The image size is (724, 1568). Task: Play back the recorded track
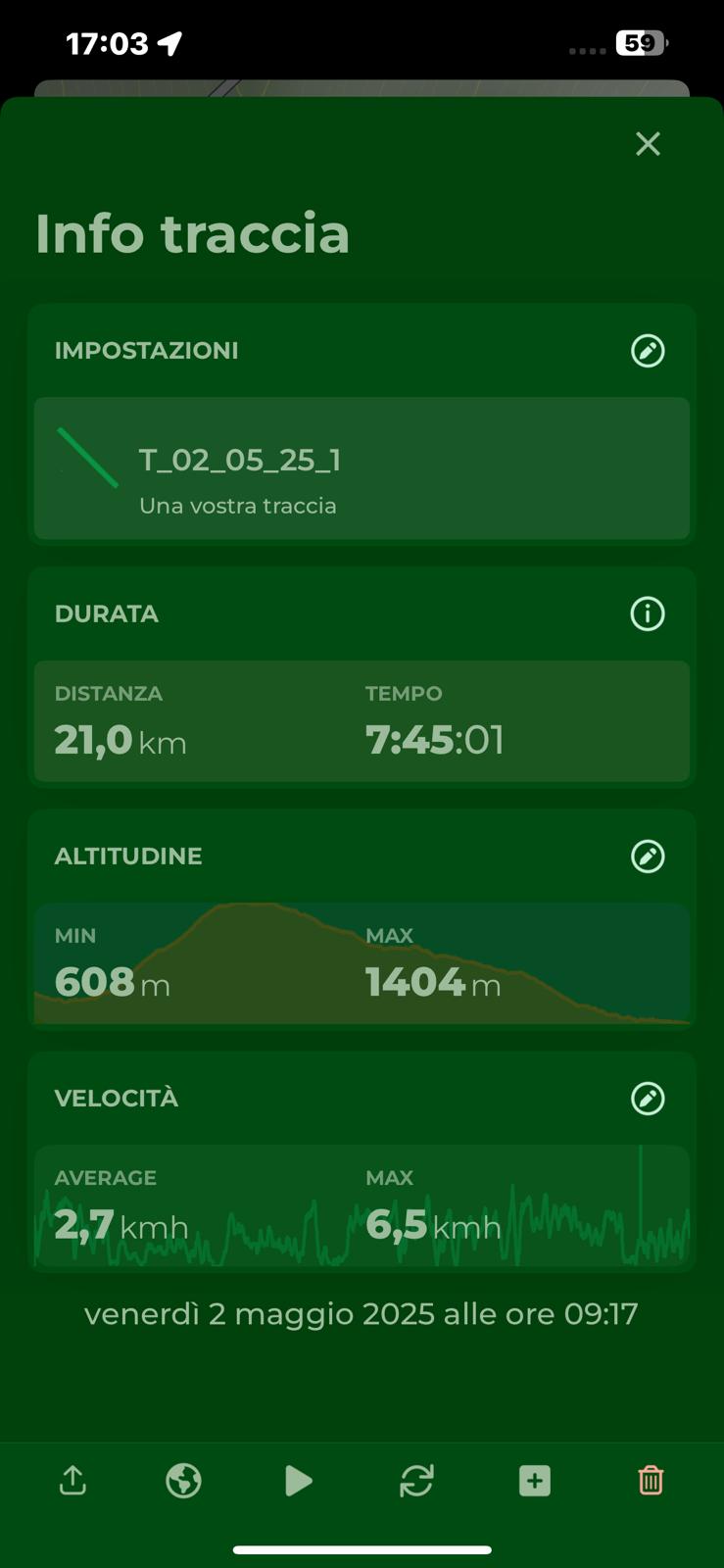coord(299,1481)
